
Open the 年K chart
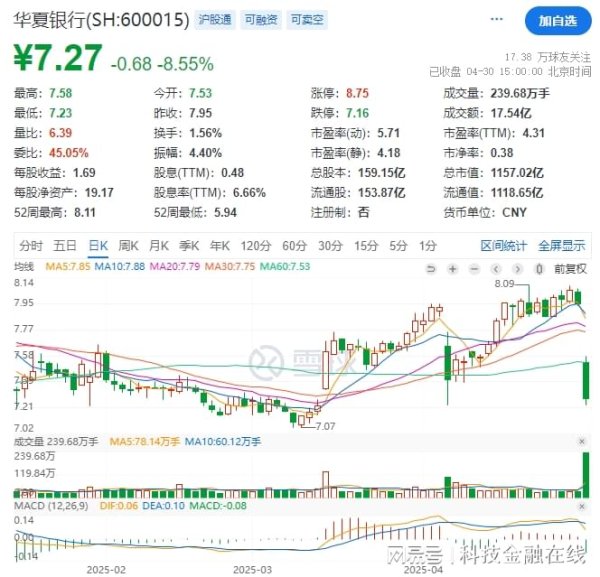[x=218, y=245]
